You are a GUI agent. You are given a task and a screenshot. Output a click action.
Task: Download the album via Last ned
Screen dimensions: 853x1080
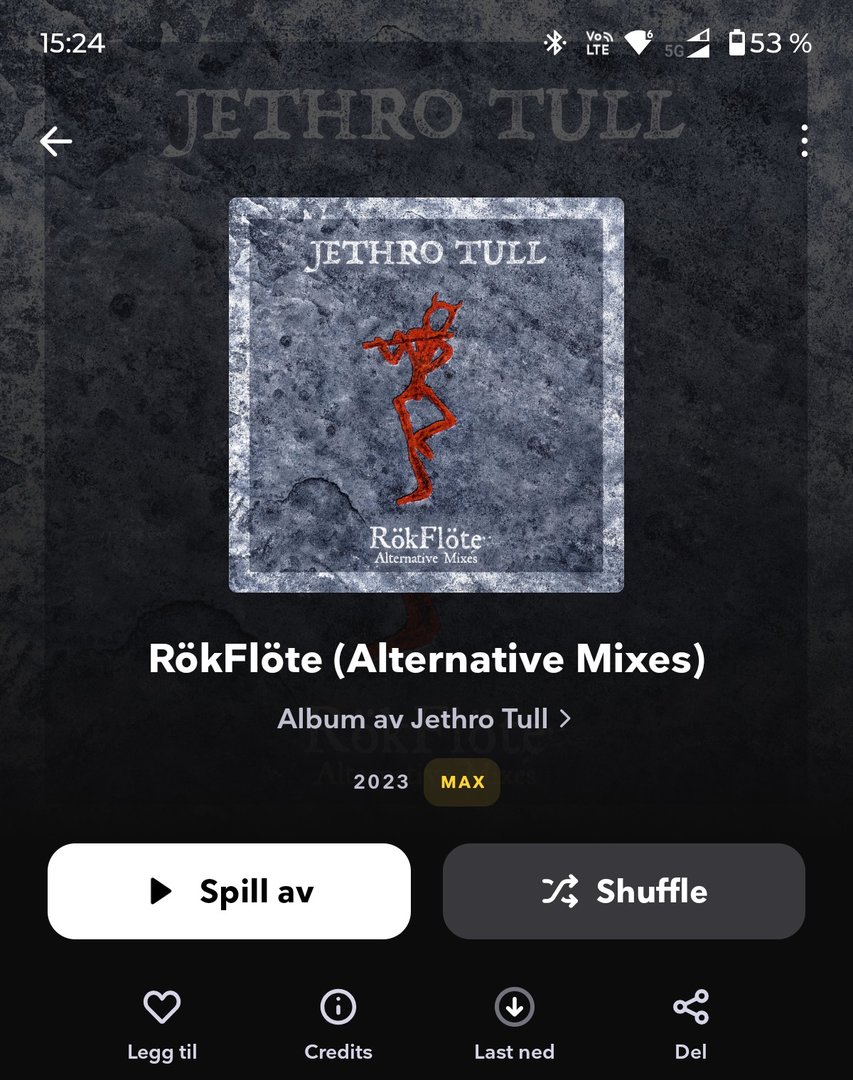click(515, 1008)
